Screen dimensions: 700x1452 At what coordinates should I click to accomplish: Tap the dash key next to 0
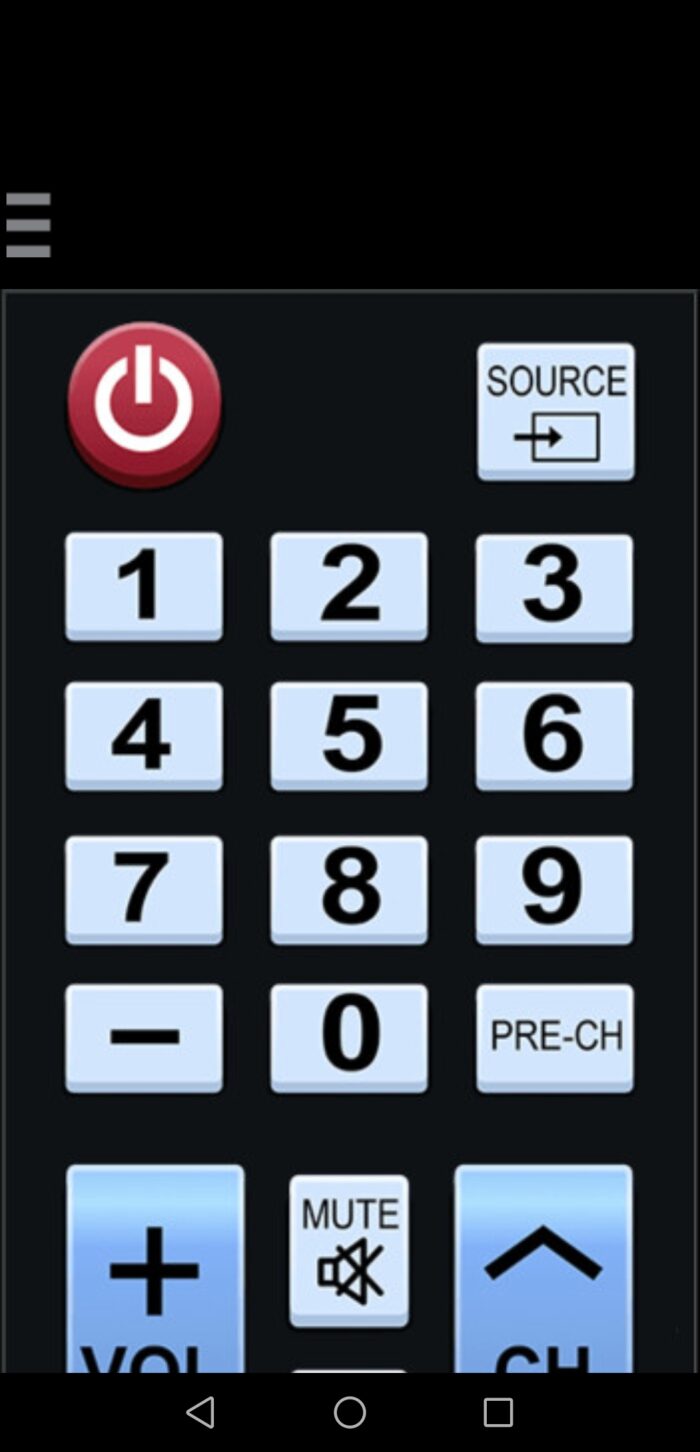click(x=144, y=1038)
